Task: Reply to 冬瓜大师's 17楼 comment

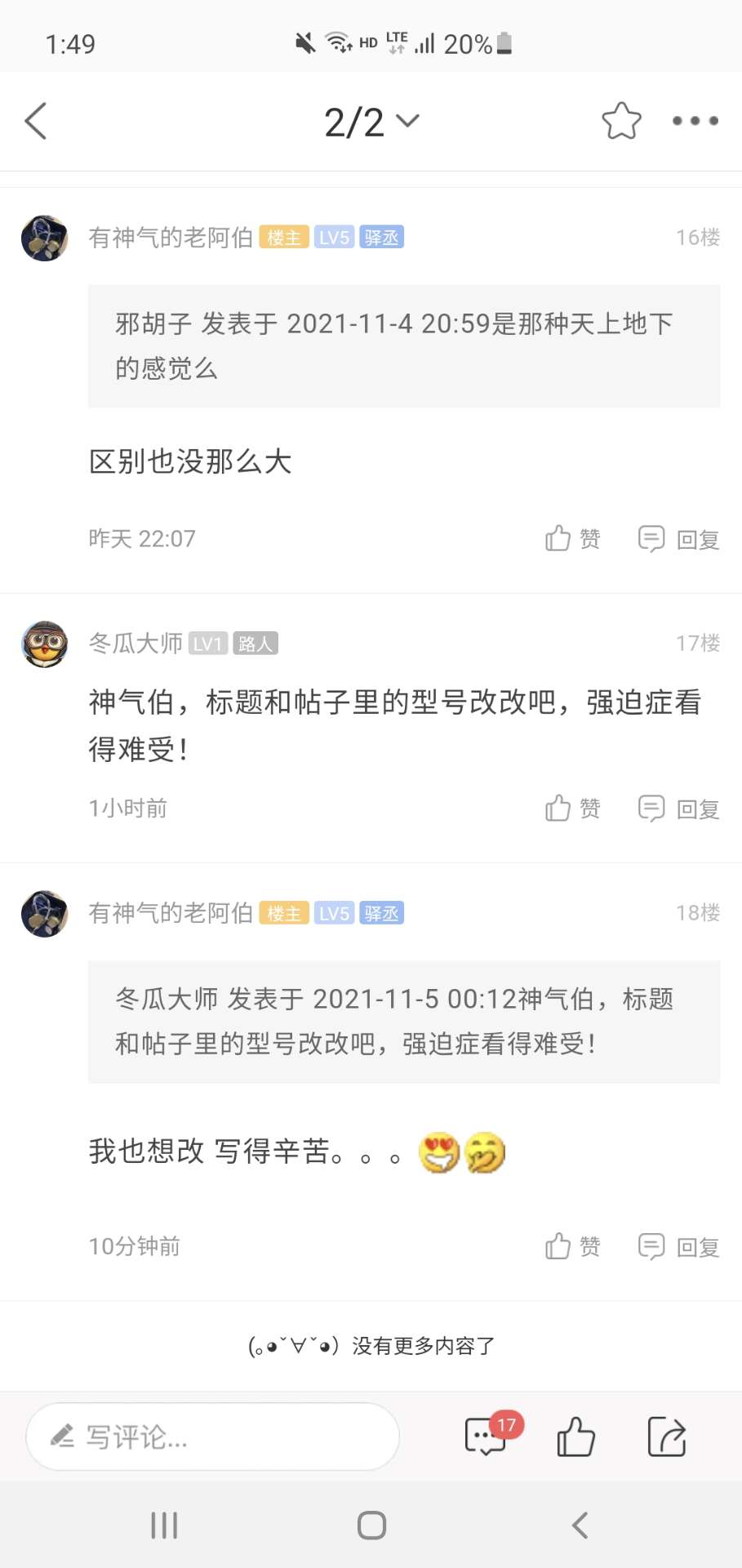Action: pos(679,808)
